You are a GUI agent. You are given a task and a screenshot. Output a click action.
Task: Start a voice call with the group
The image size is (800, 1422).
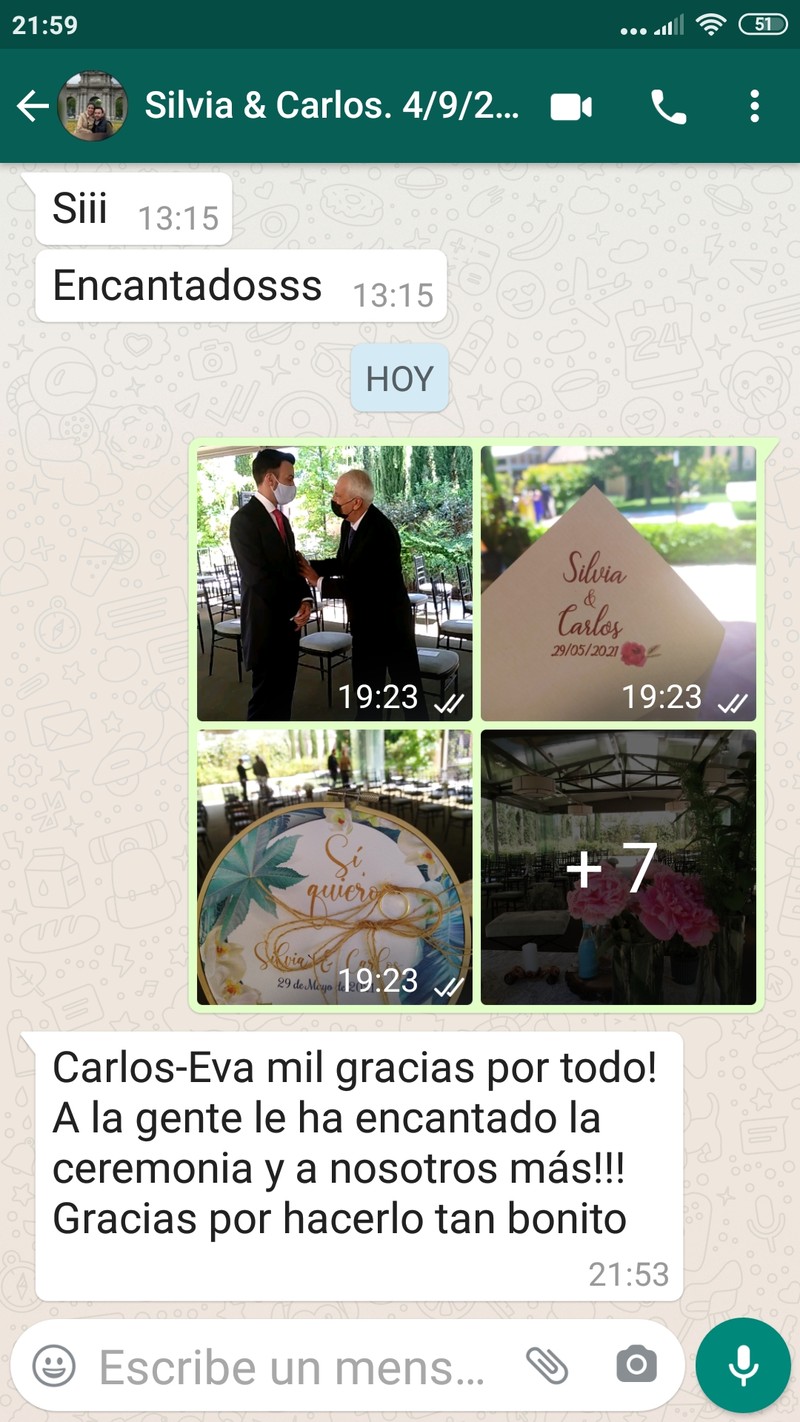point(669,106)
